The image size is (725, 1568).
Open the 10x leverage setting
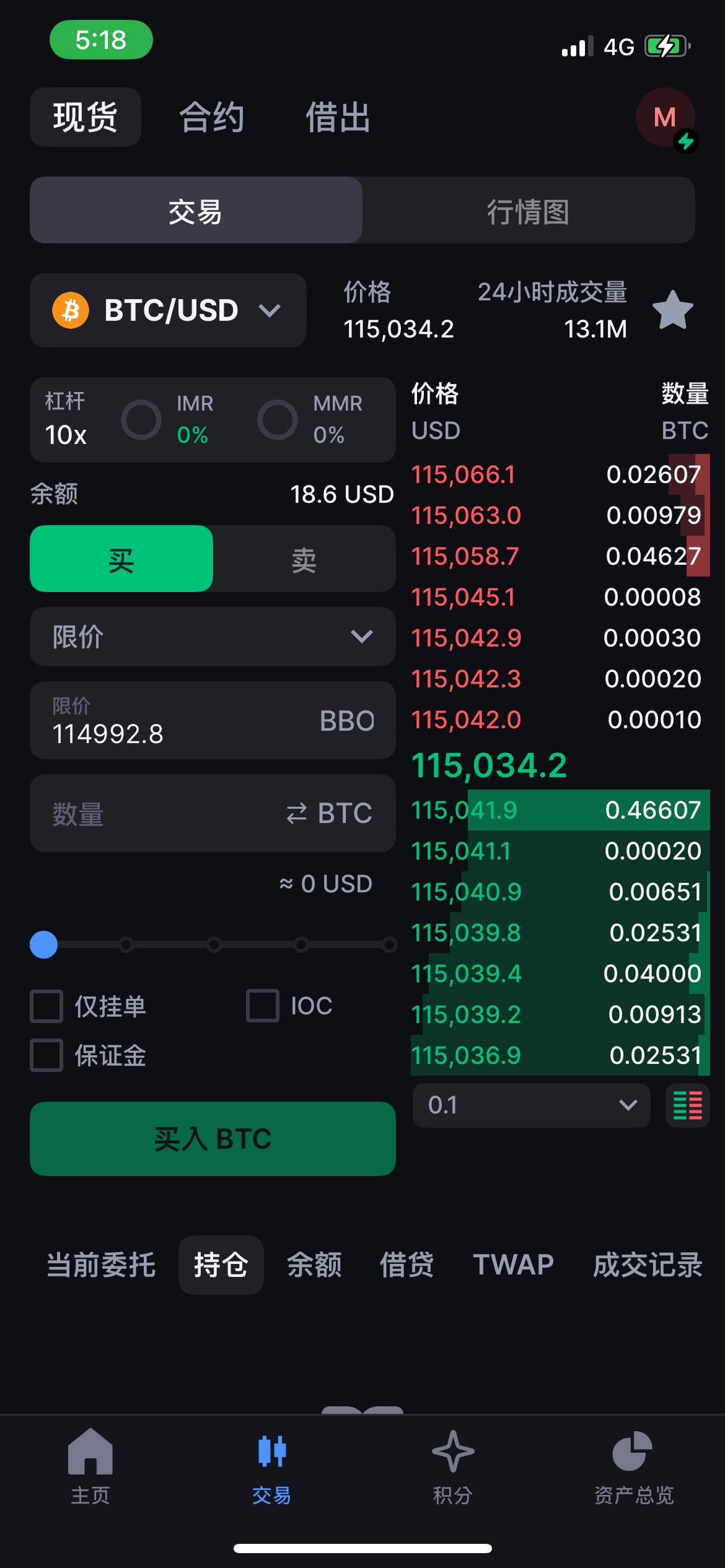tap(66, 420)
